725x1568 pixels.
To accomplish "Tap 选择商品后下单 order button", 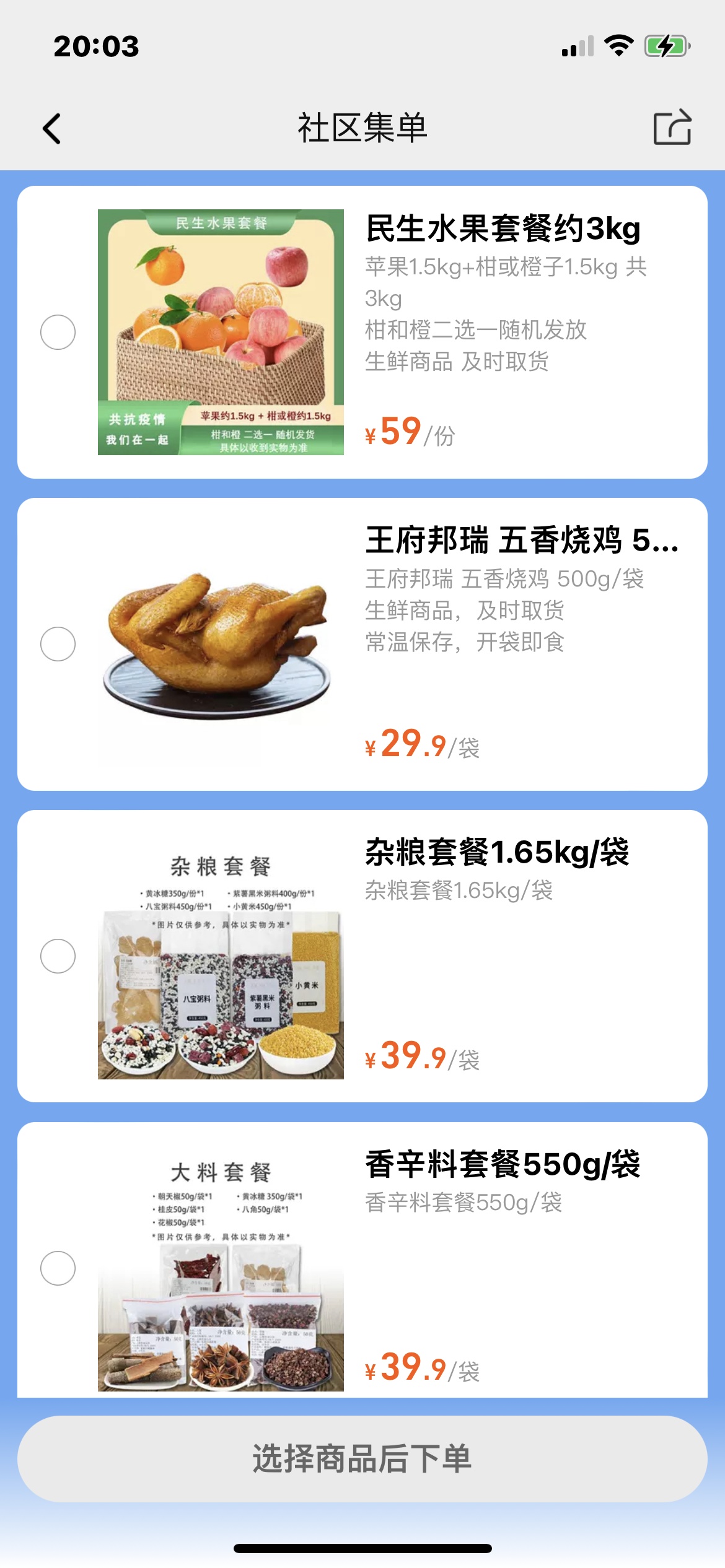I will [x=362, y=1458].
